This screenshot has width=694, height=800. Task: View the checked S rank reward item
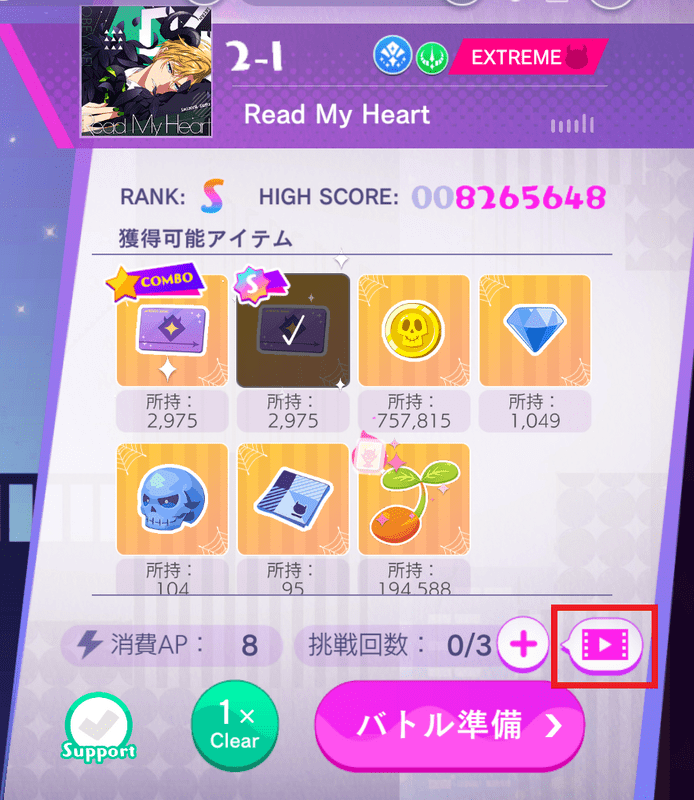293,331
